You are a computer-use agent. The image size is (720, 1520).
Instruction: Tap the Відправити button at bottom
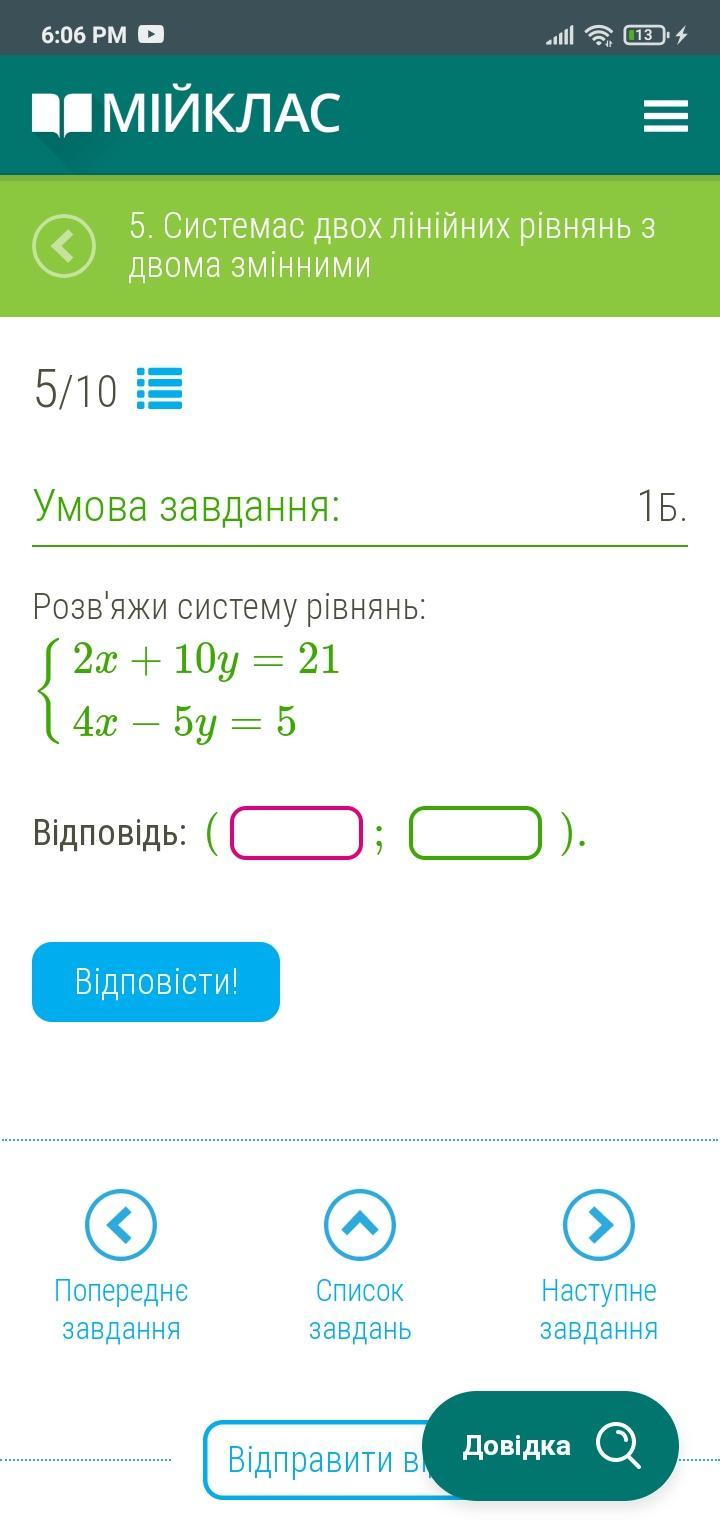click(x=310, y=1461)
